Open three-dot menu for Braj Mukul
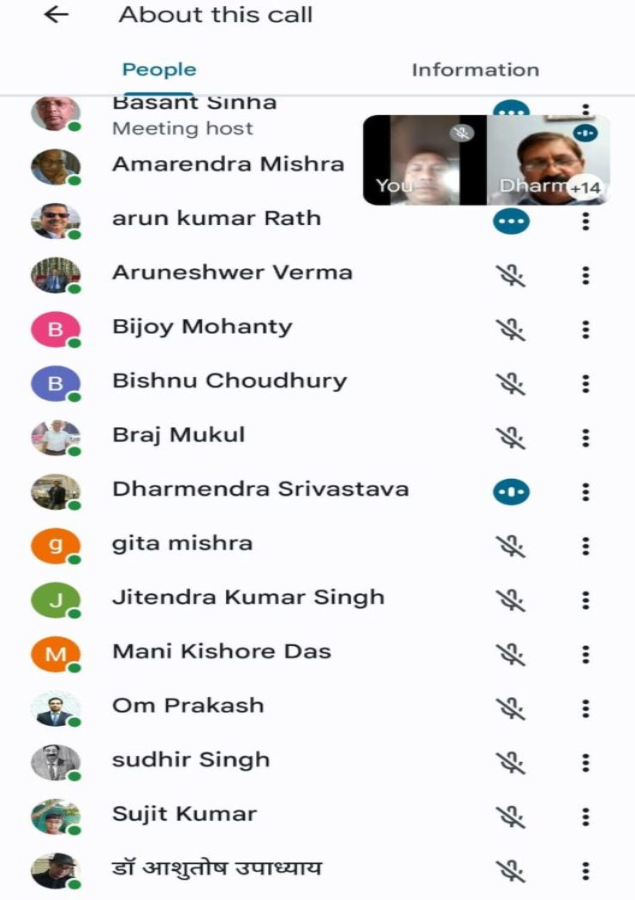Image resolution: width=635 pixels, height=900 pixels. (x=586, y=437)
